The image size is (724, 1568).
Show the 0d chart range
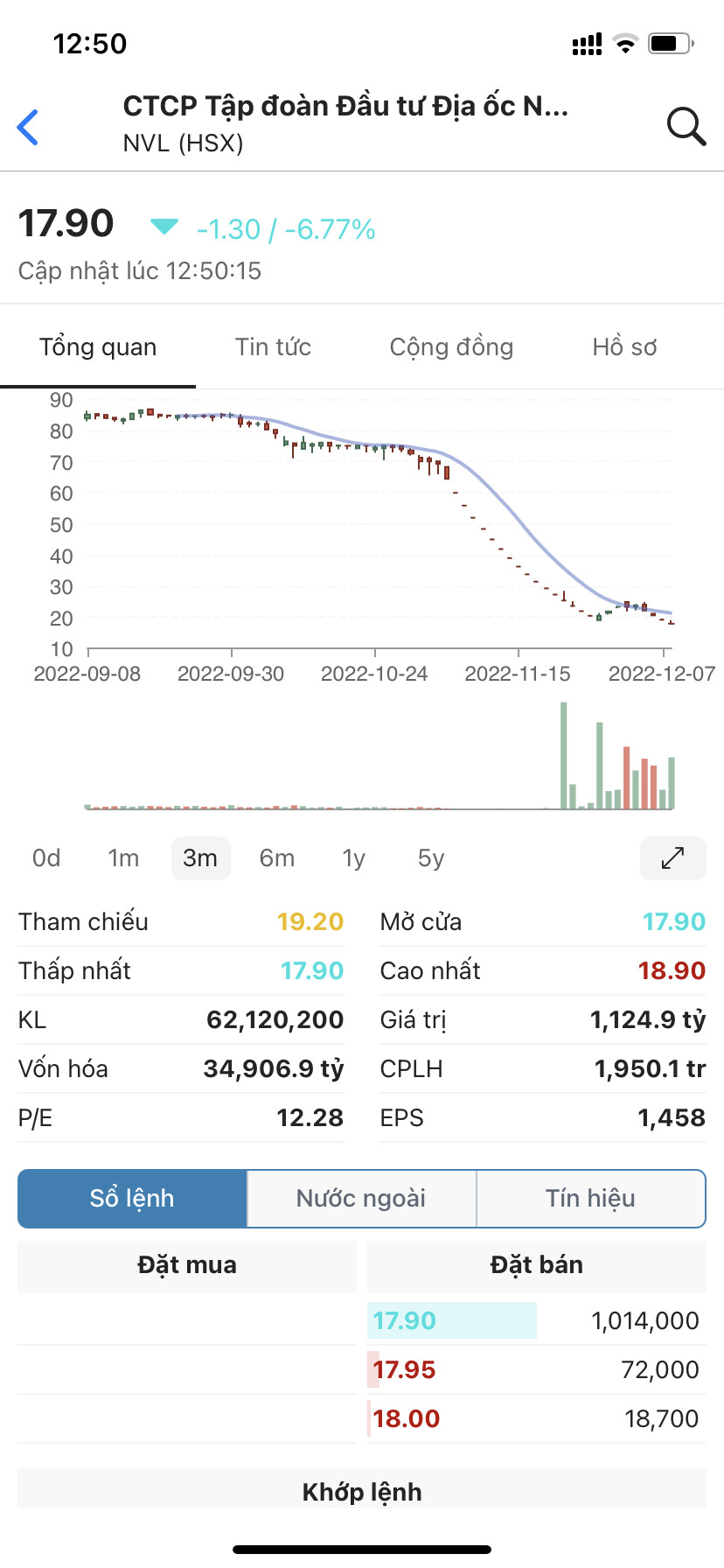(46, 858)
